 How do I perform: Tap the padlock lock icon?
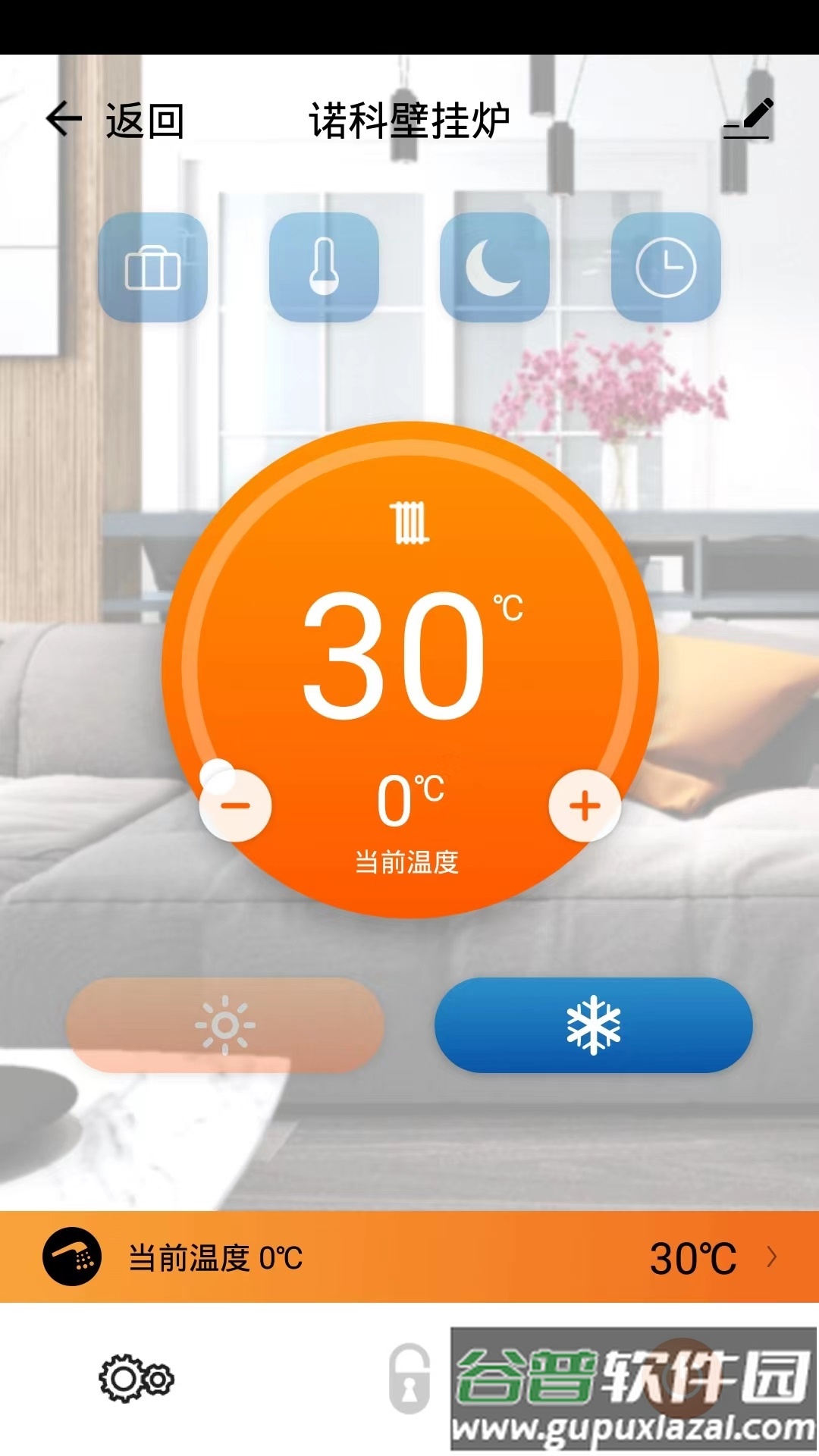[x=409, y=1379]
